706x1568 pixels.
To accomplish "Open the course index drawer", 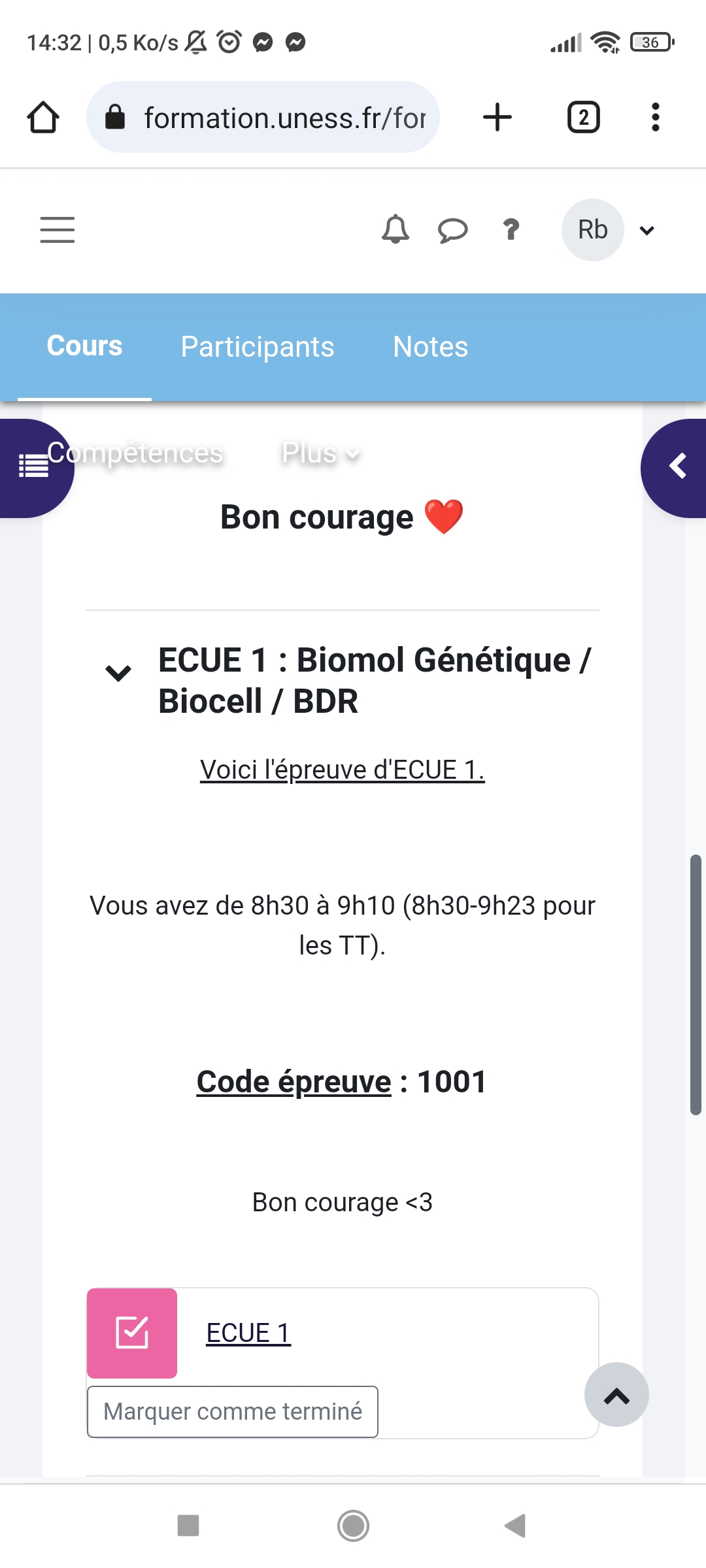I will 33,466.
